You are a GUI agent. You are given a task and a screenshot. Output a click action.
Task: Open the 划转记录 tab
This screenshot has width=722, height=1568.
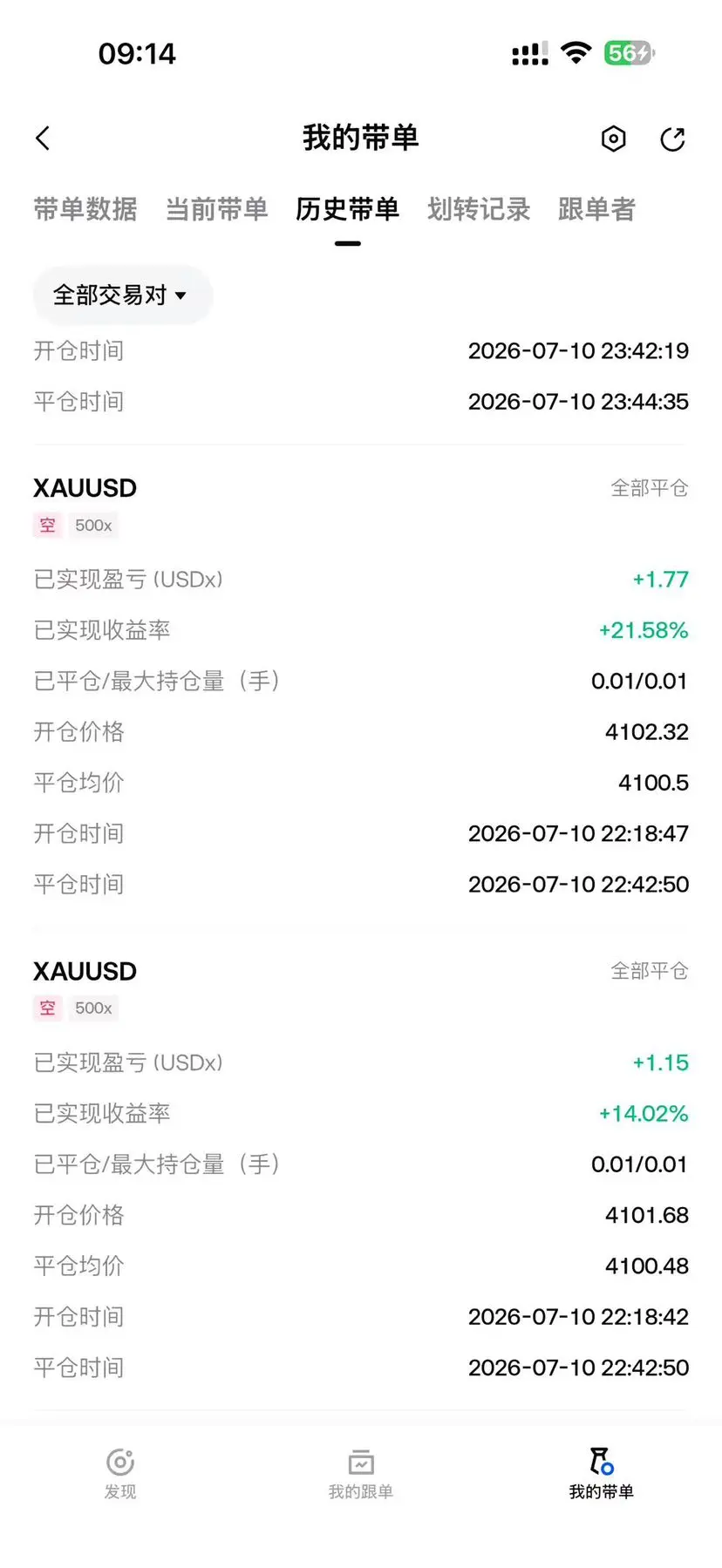coord(479,209)
